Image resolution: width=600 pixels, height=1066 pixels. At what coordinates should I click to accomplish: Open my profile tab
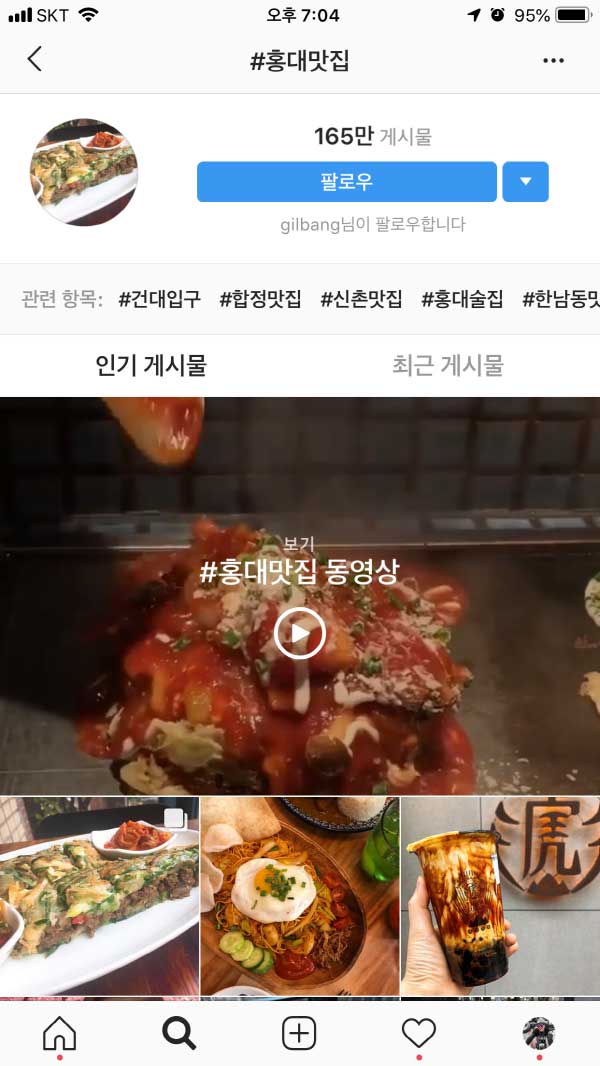click(539, 1033)
